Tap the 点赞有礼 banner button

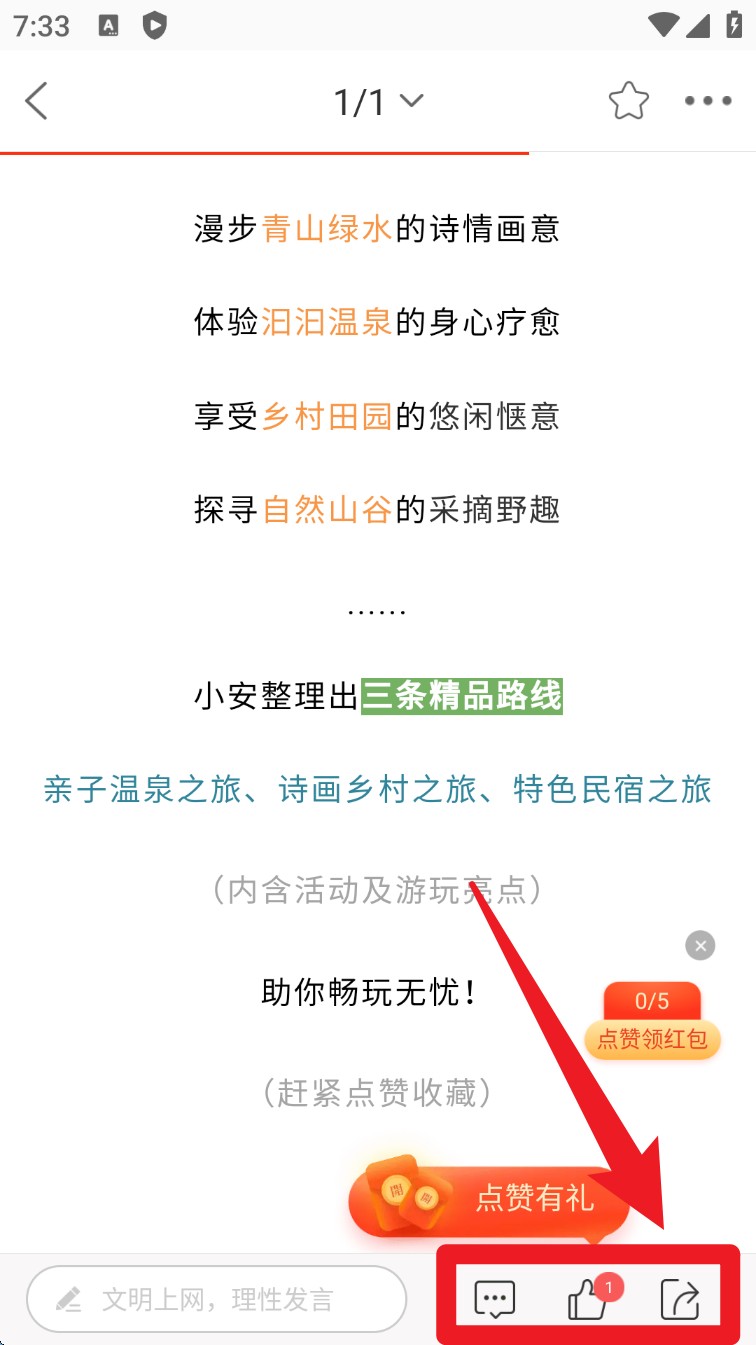click(490, 1197)
